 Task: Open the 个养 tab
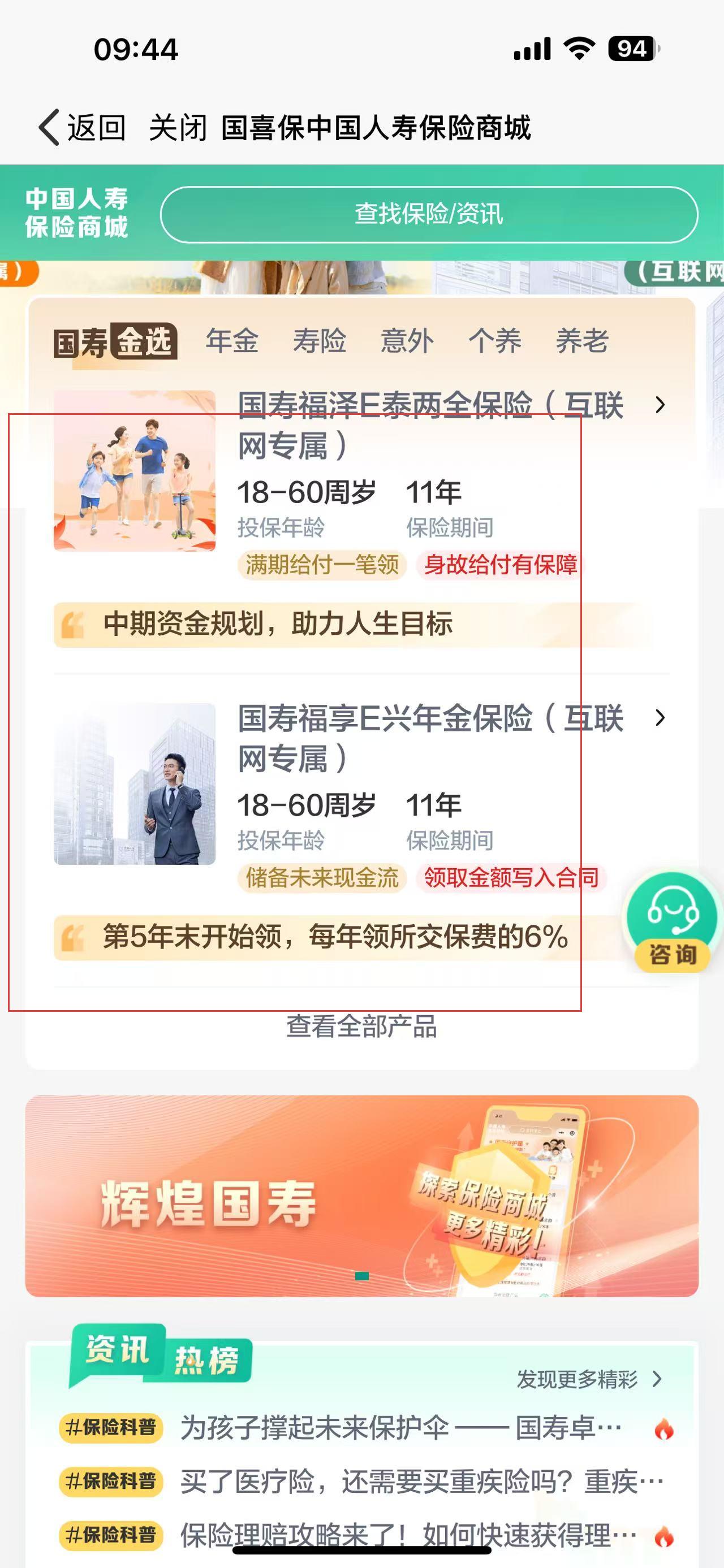(494, 341)
